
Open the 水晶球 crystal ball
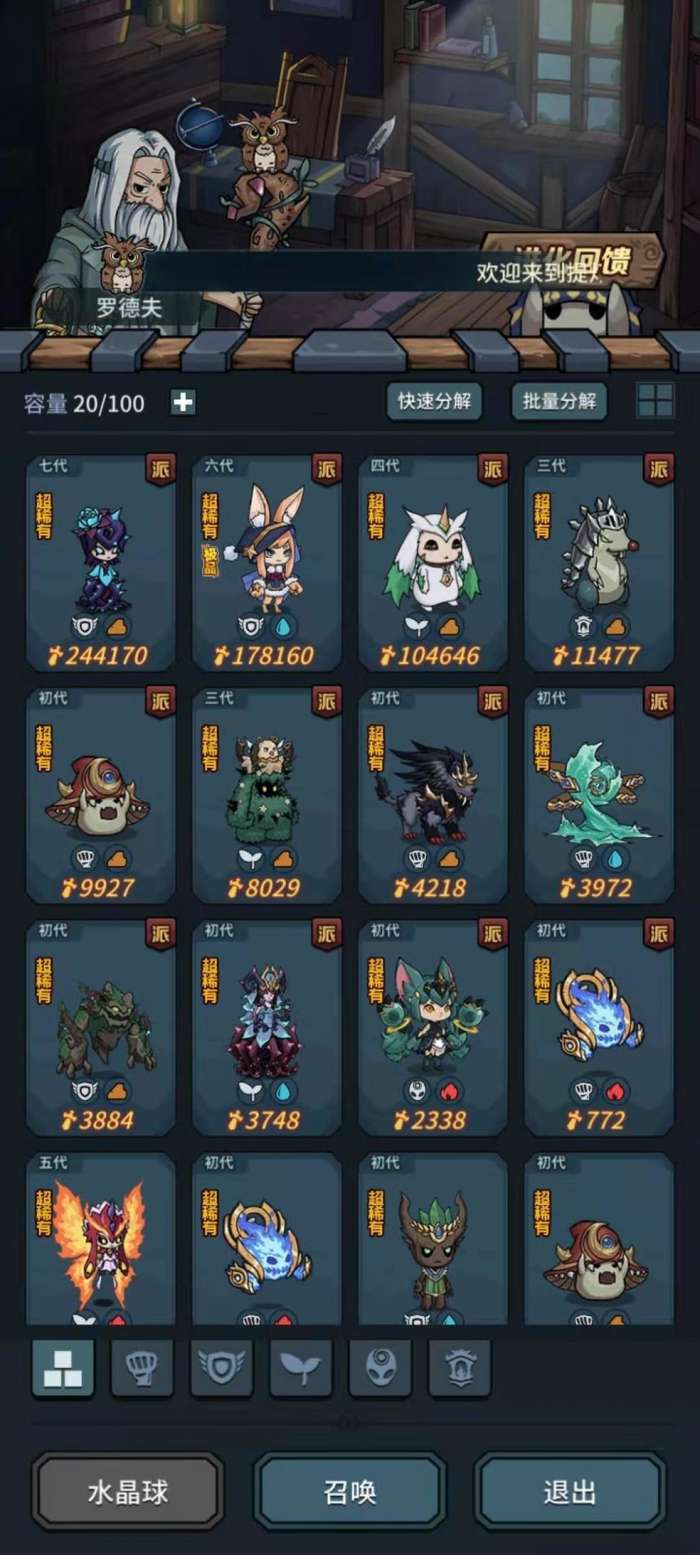click(128, 1493)
